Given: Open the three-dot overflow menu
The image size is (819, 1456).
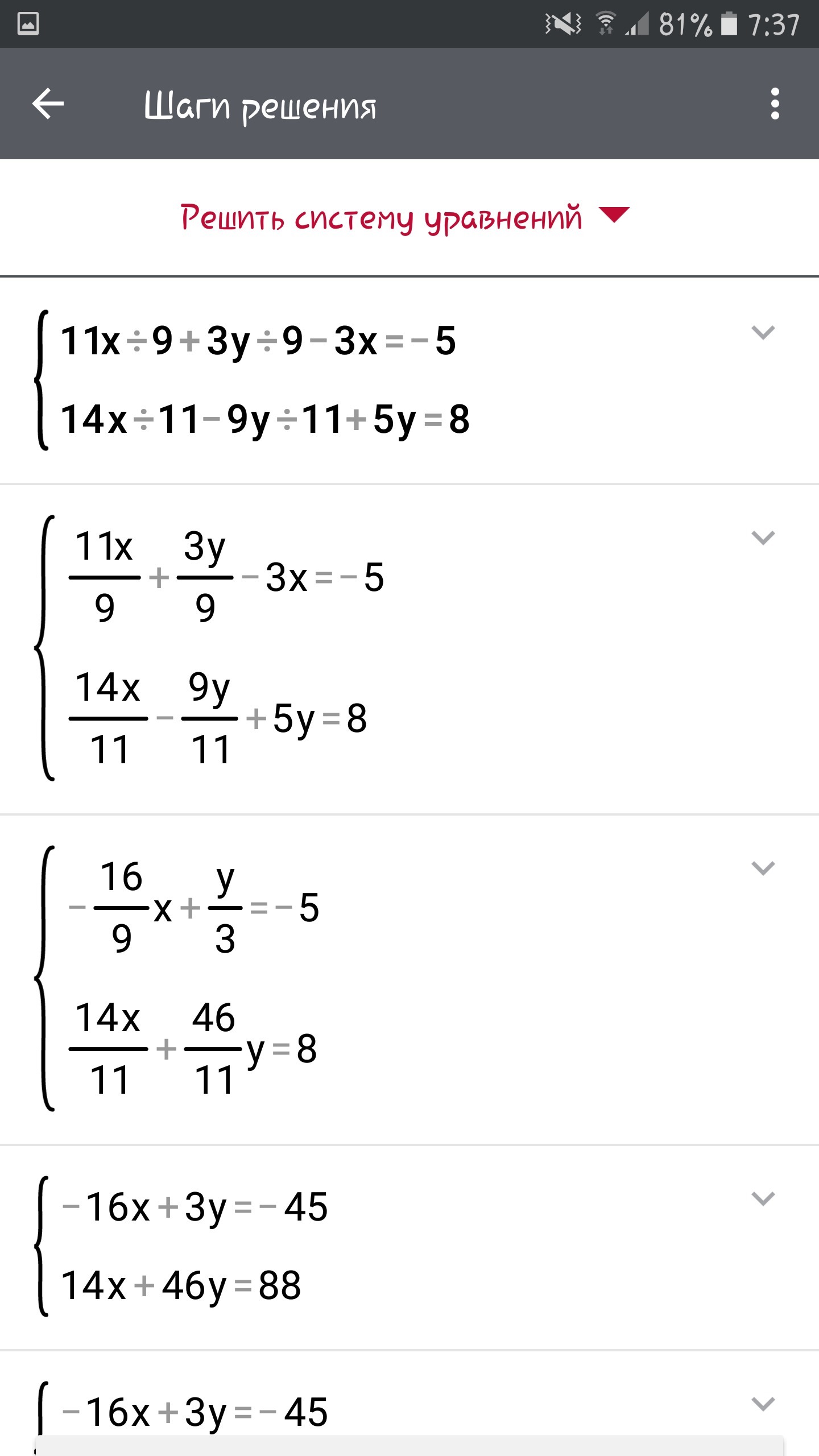Looking at the screenshot, I should [775, 104].
